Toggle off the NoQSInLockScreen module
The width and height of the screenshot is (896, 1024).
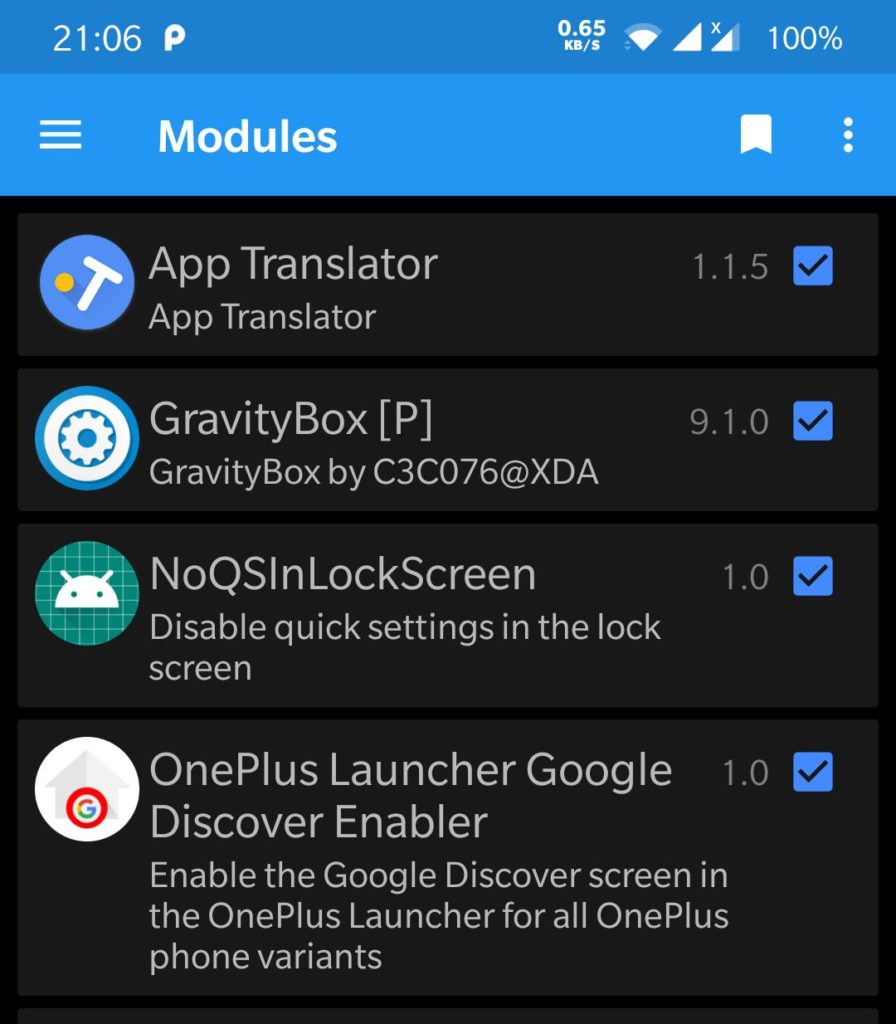click(x=813, y=577)
